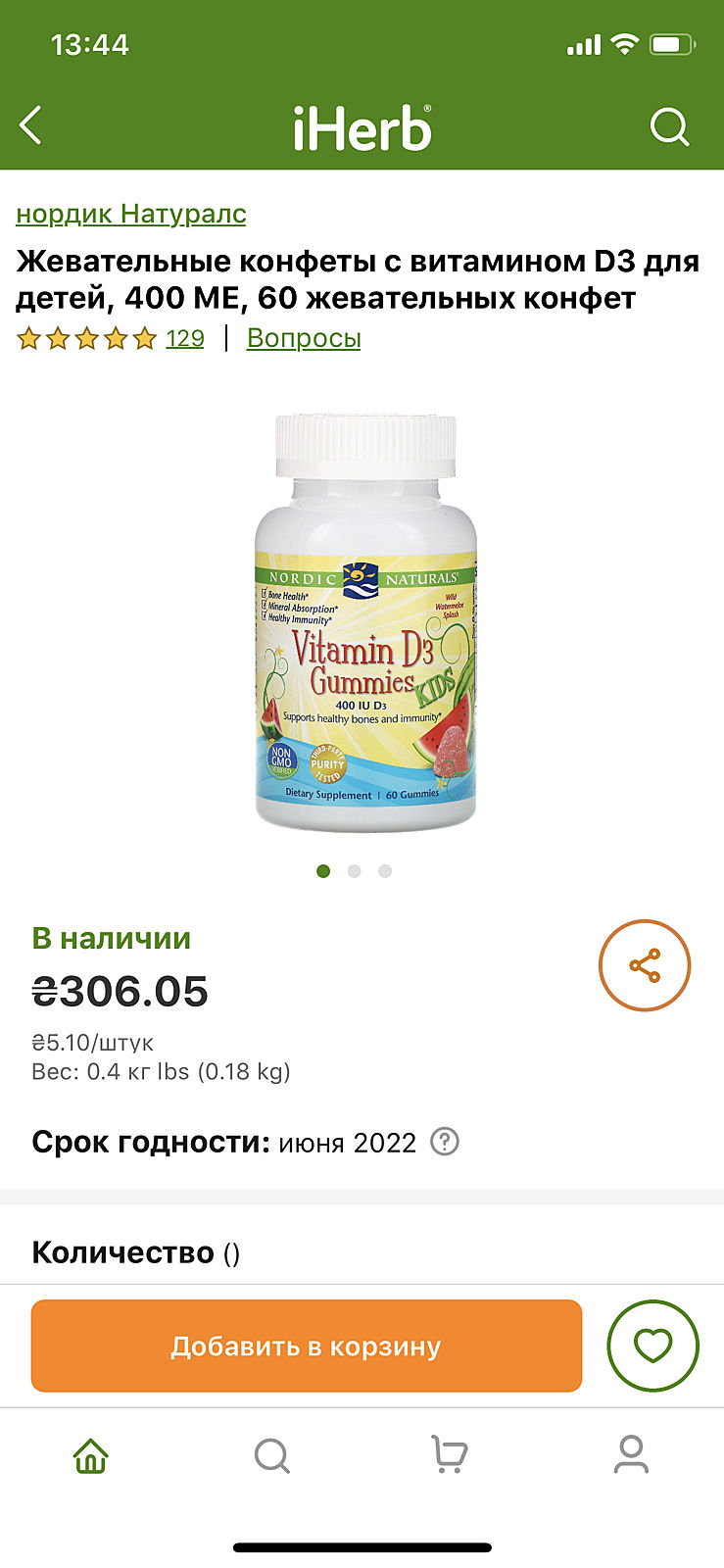Enlarge the Vitamin D3 Gummies product photo
The height and width of the screenshot is (1568, 724).
click(x=364, y=623)
